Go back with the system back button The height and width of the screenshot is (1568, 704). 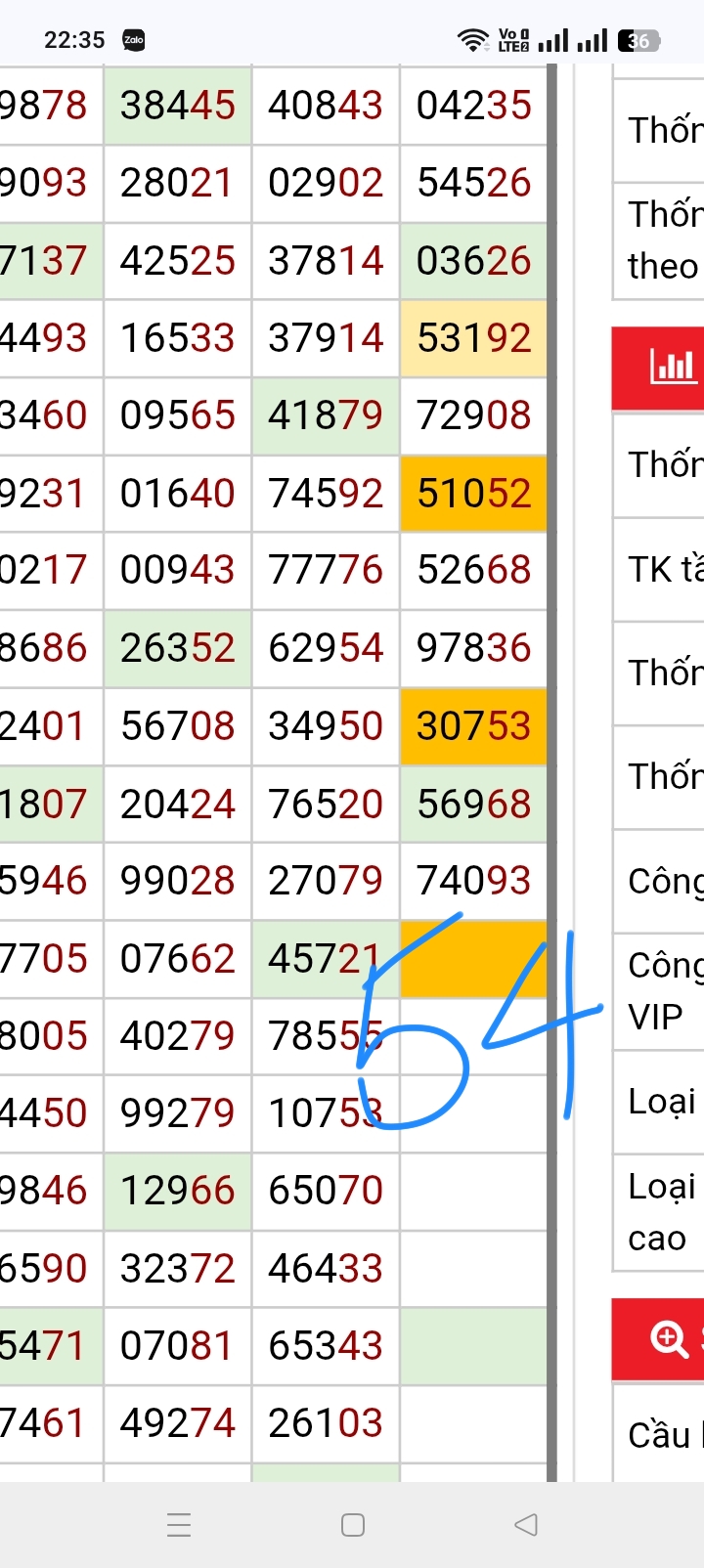[x=526, y=1524]
